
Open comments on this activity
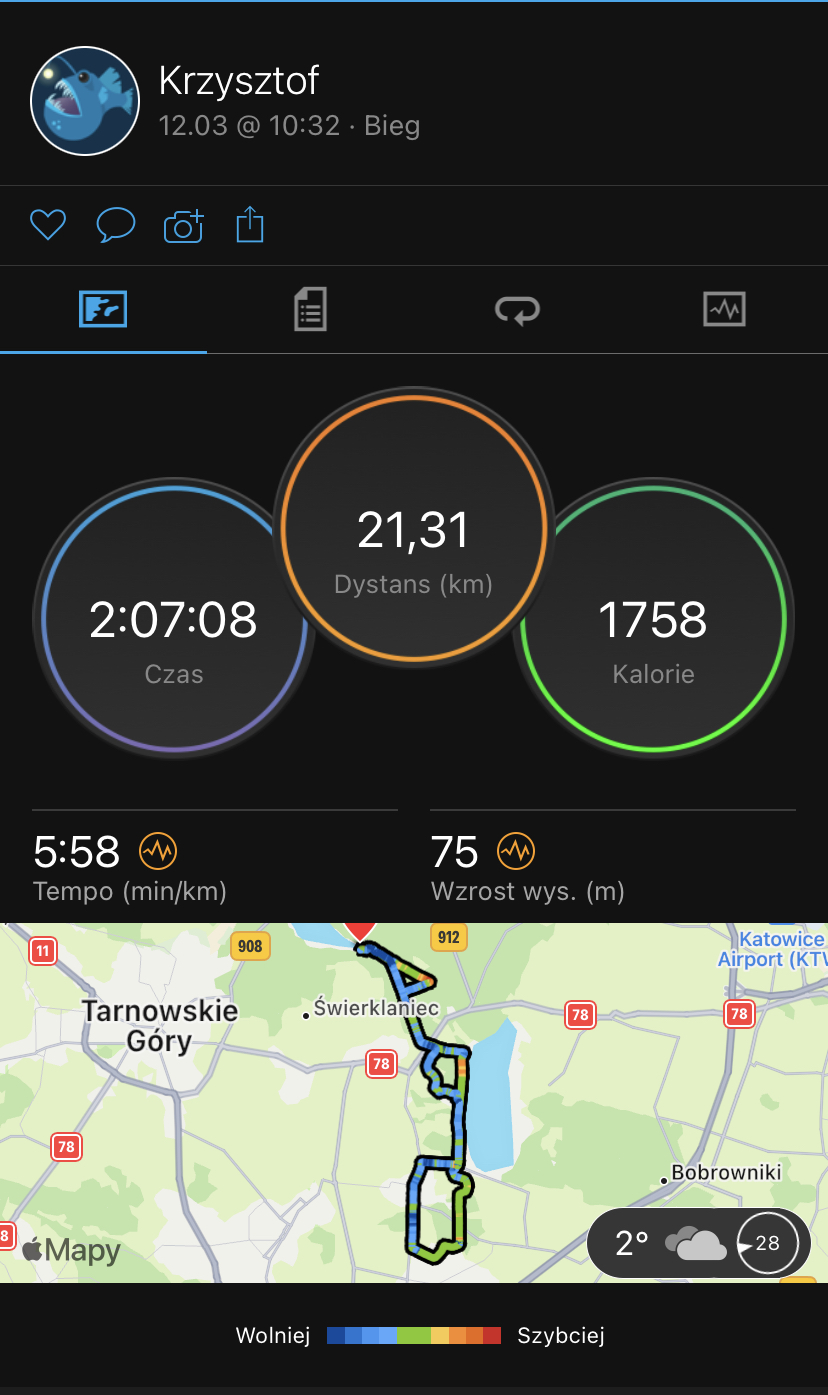tap(116, 225)
